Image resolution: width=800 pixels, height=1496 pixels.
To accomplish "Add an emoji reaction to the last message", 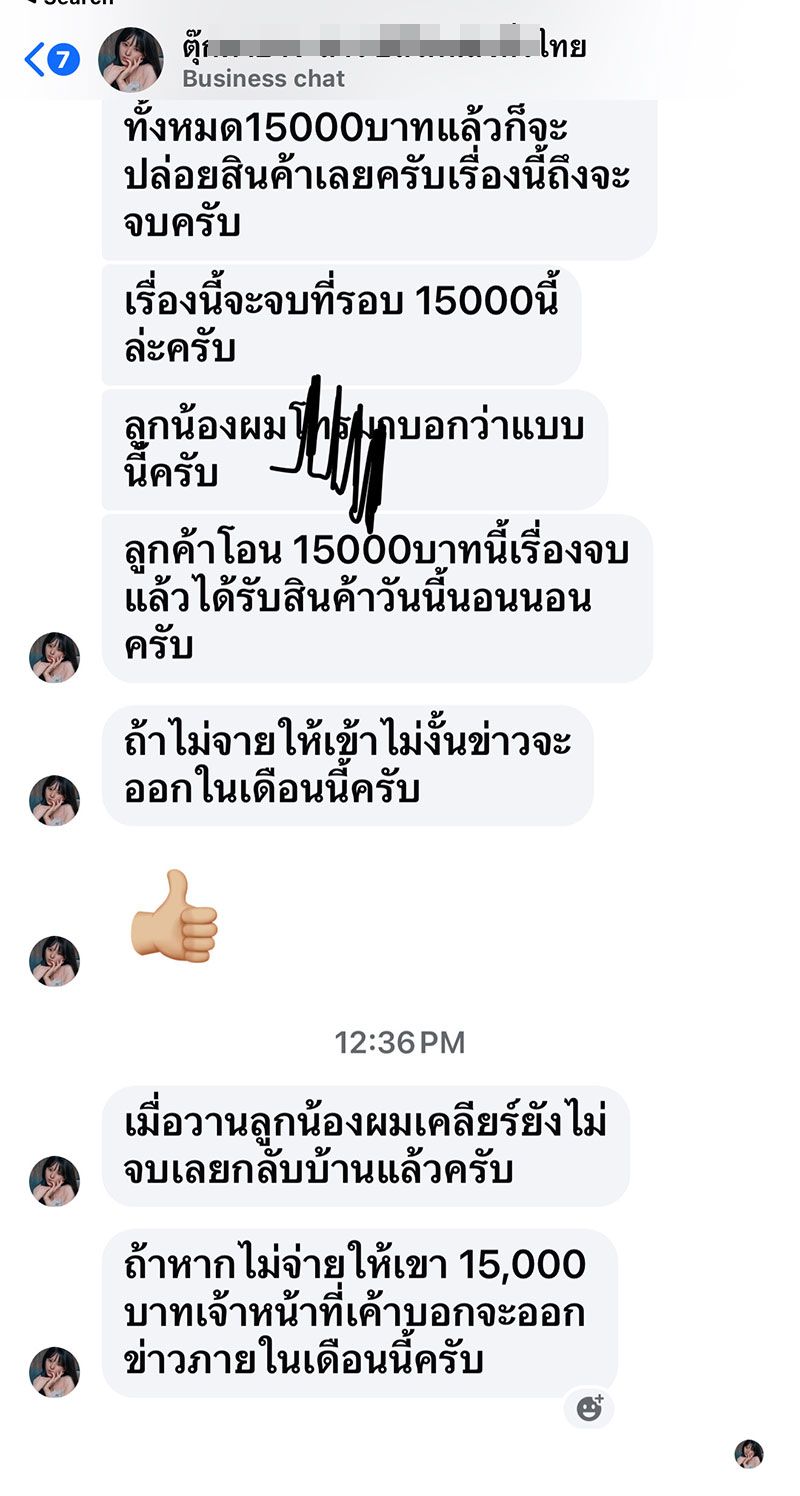I will click(589, 1408).
